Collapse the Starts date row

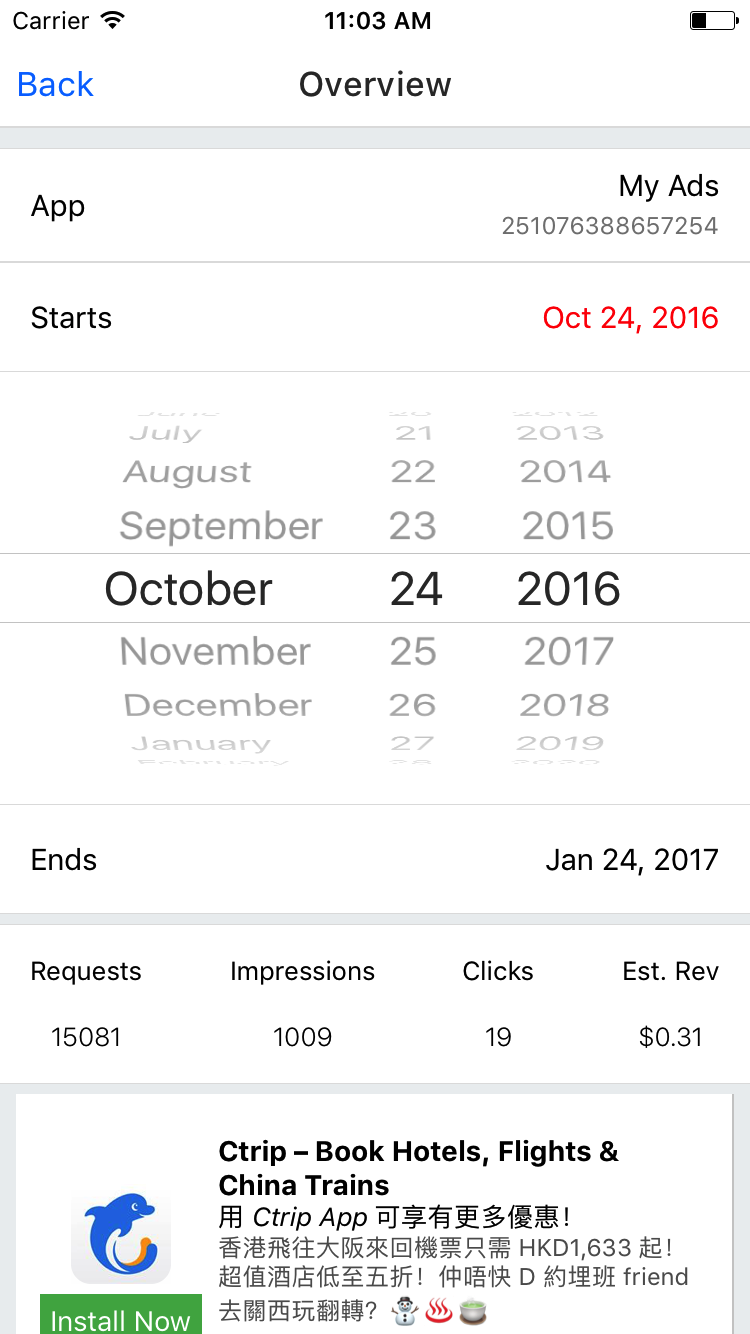375,318
